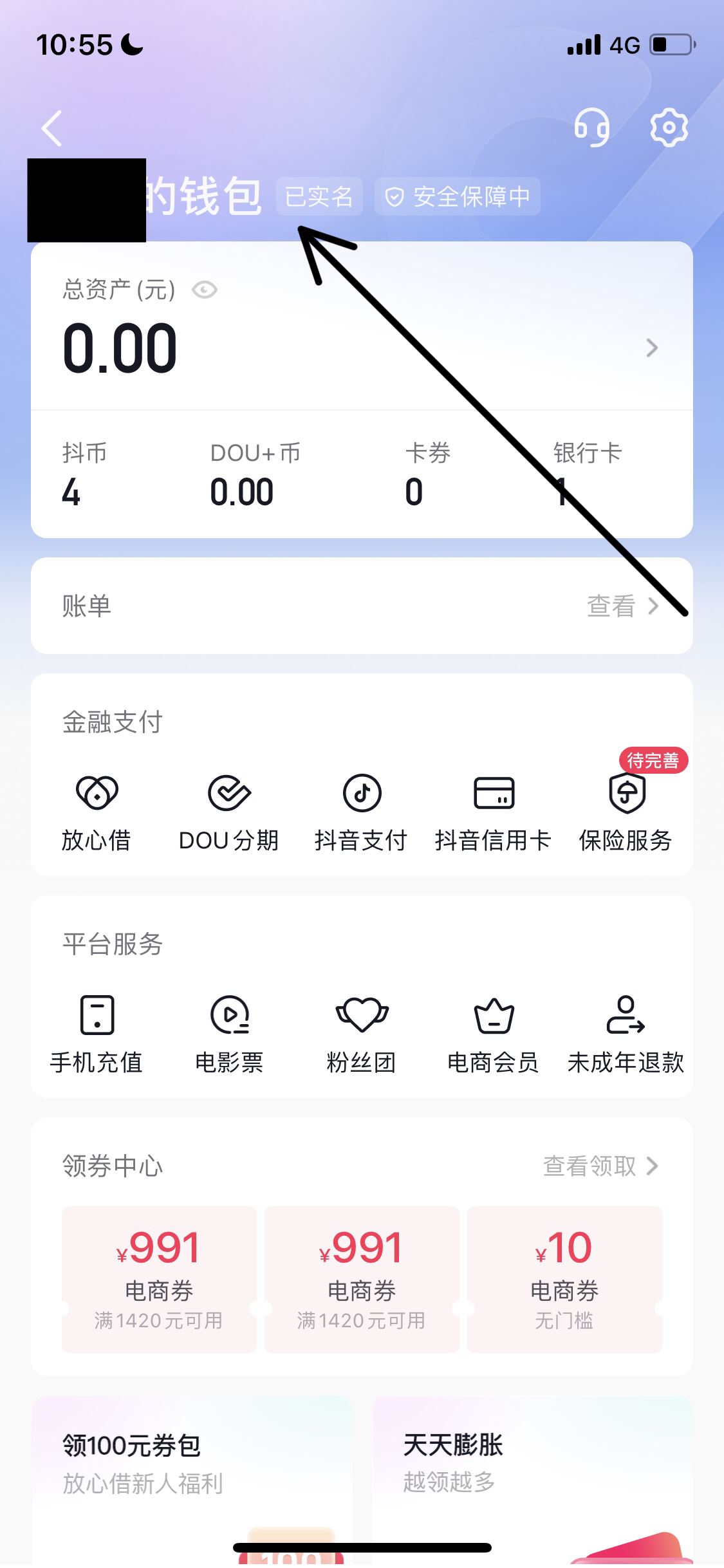The image size is (724, 1568).
Task: Open 保险服务 marked 待完善
Action: coord(626,811)
